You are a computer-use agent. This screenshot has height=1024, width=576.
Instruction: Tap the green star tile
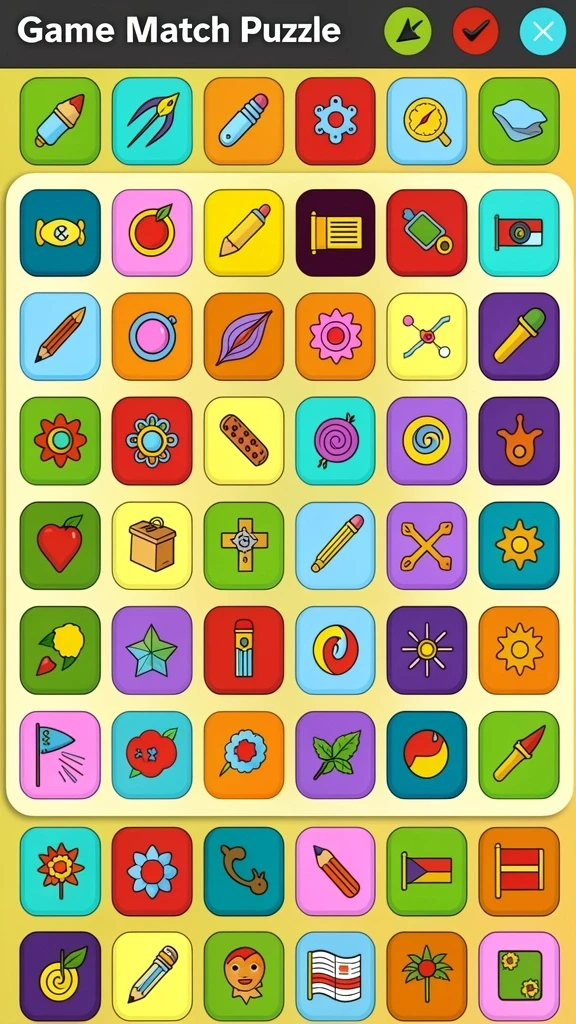(x=152, y=650)
